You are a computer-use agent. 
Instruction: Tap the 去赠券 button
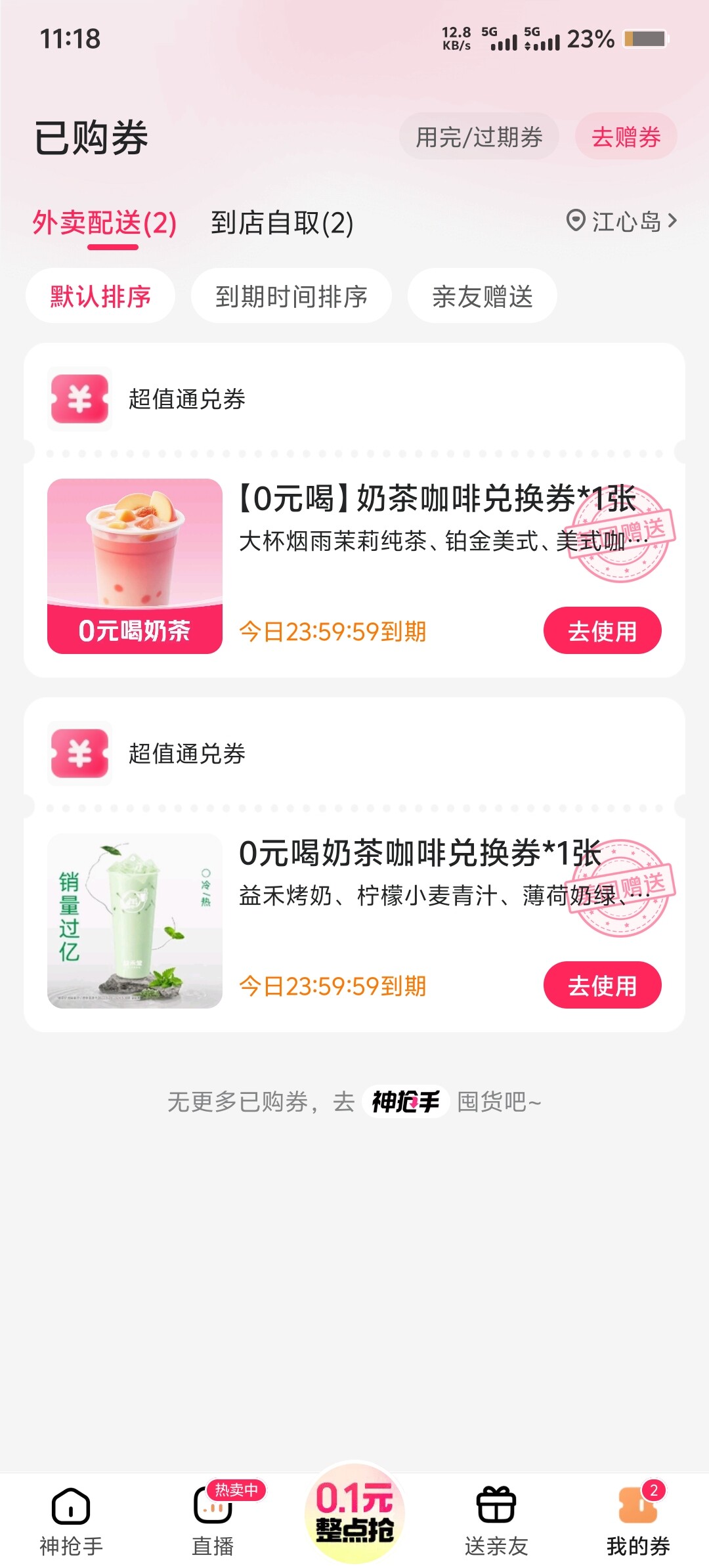tap(626, 137)
